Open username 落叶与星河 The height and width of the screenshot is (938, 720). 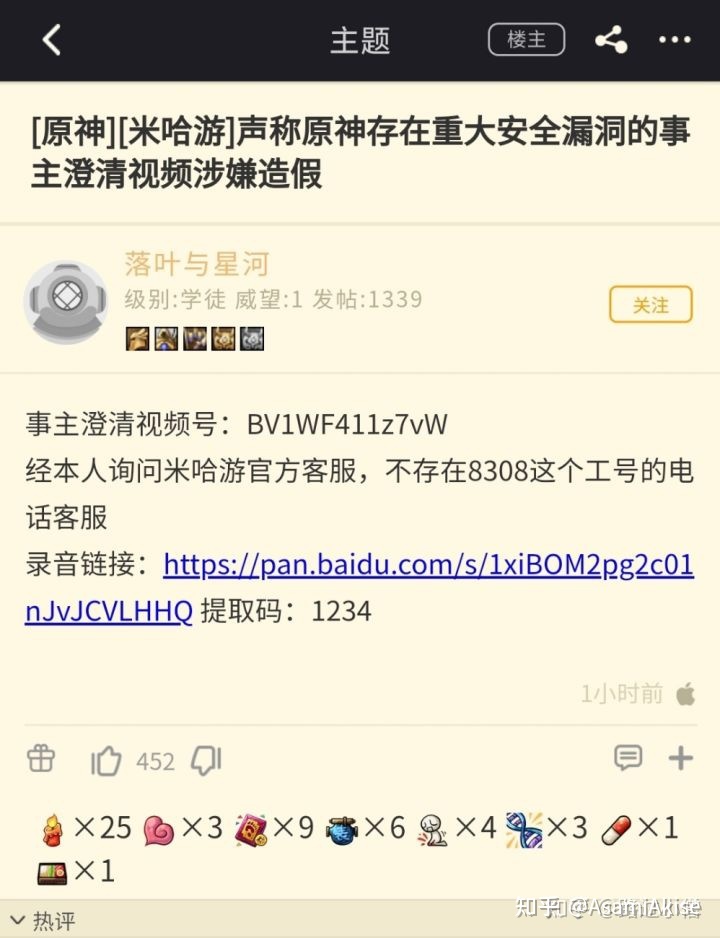point(197,264)
